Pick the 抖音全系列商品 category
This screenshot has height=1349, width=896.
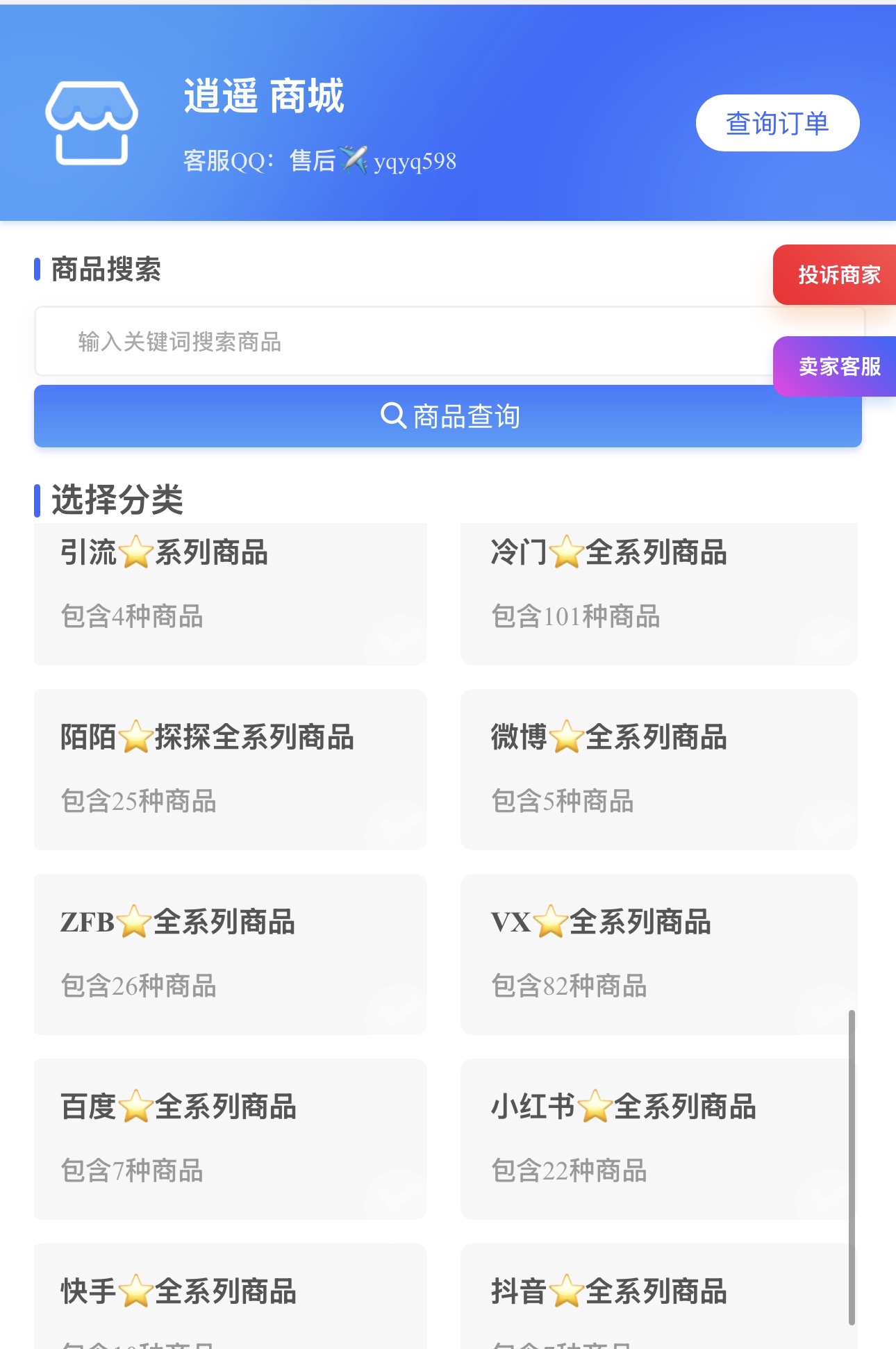[x=658, y=1299]
